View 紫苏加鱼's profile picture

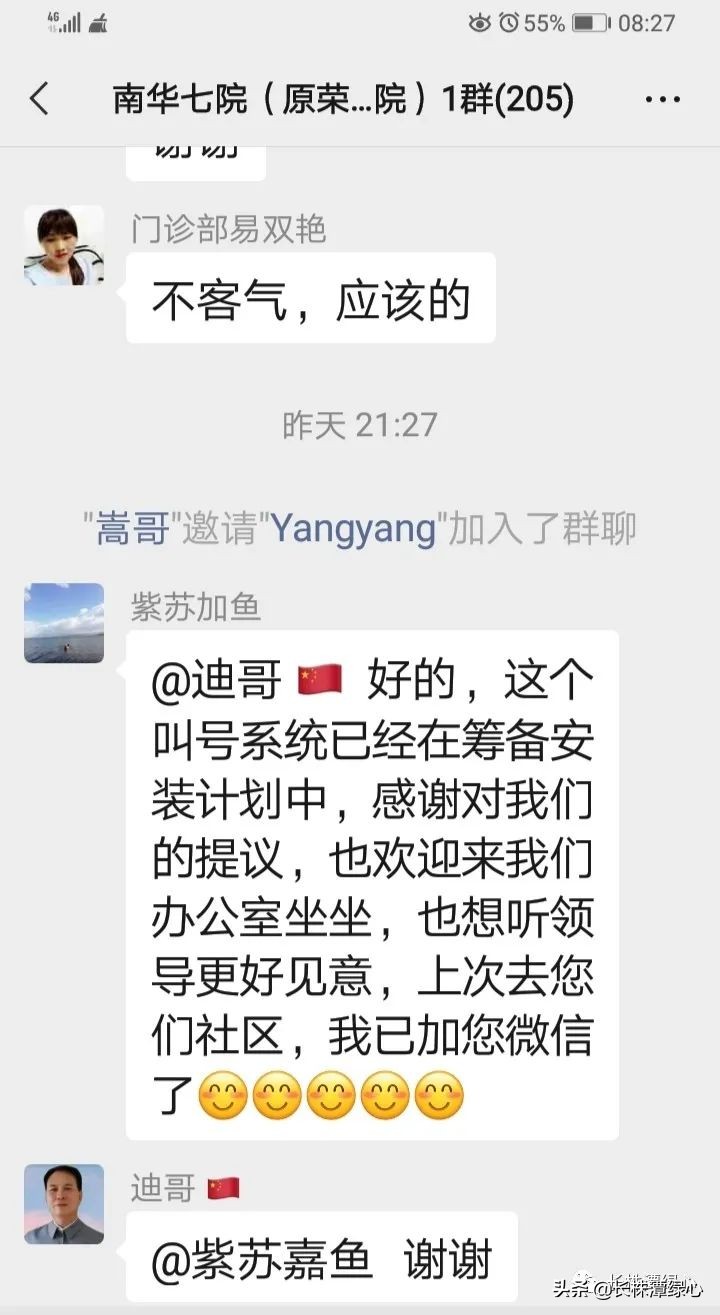[x=63, y=623]
